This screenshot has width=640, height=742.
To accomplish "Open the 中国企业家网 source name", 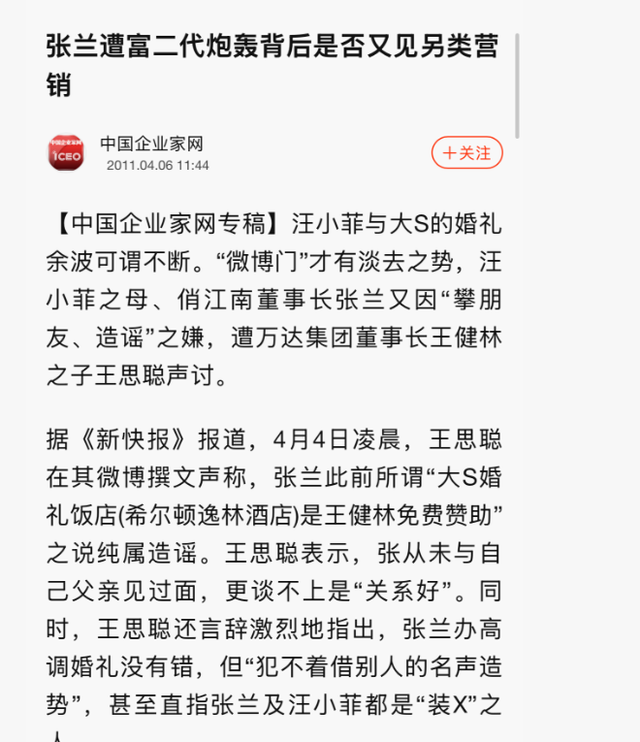I will tap(151, 143).
